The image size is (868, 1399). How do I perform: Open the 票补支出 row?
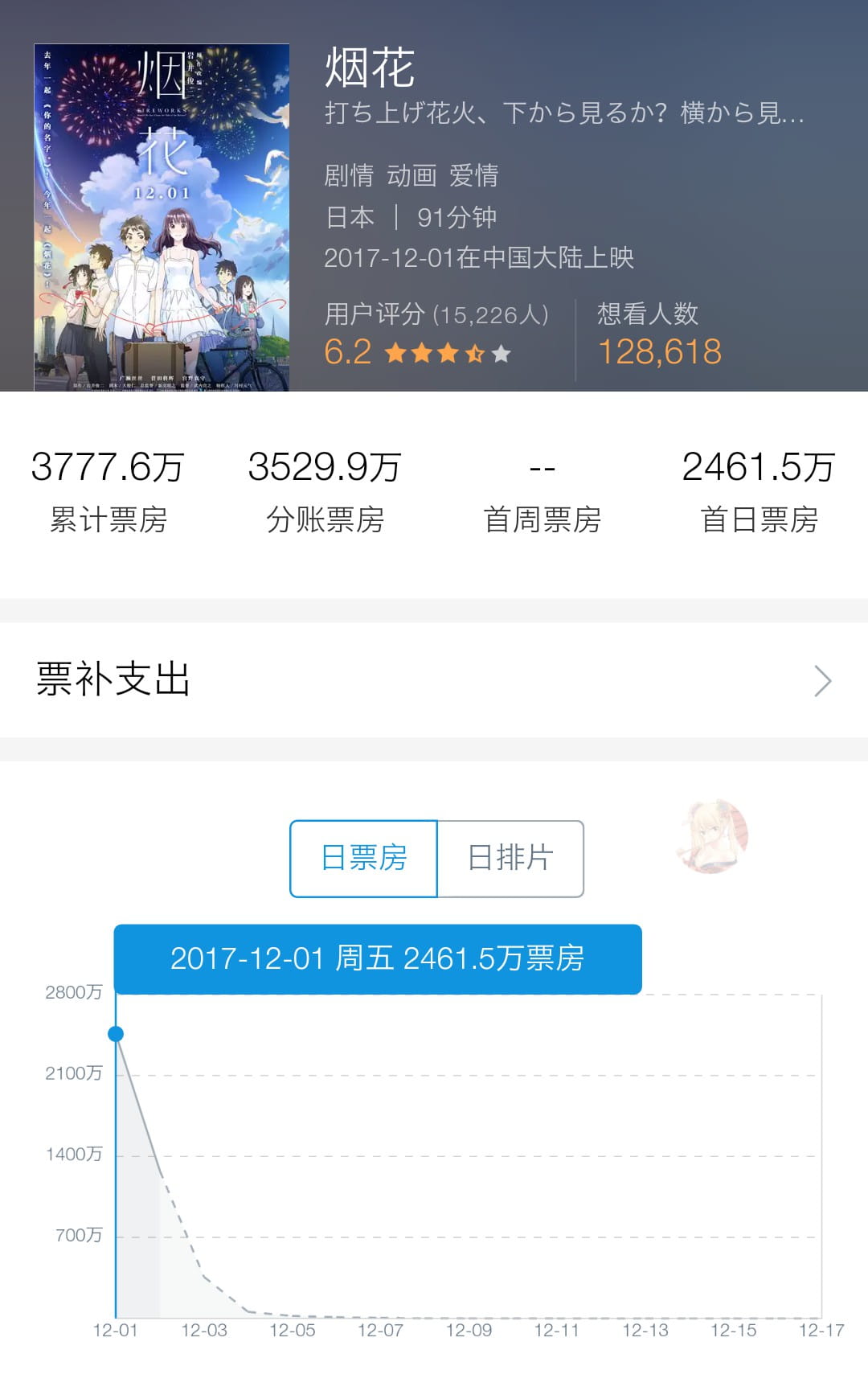[x=434, y=680]
